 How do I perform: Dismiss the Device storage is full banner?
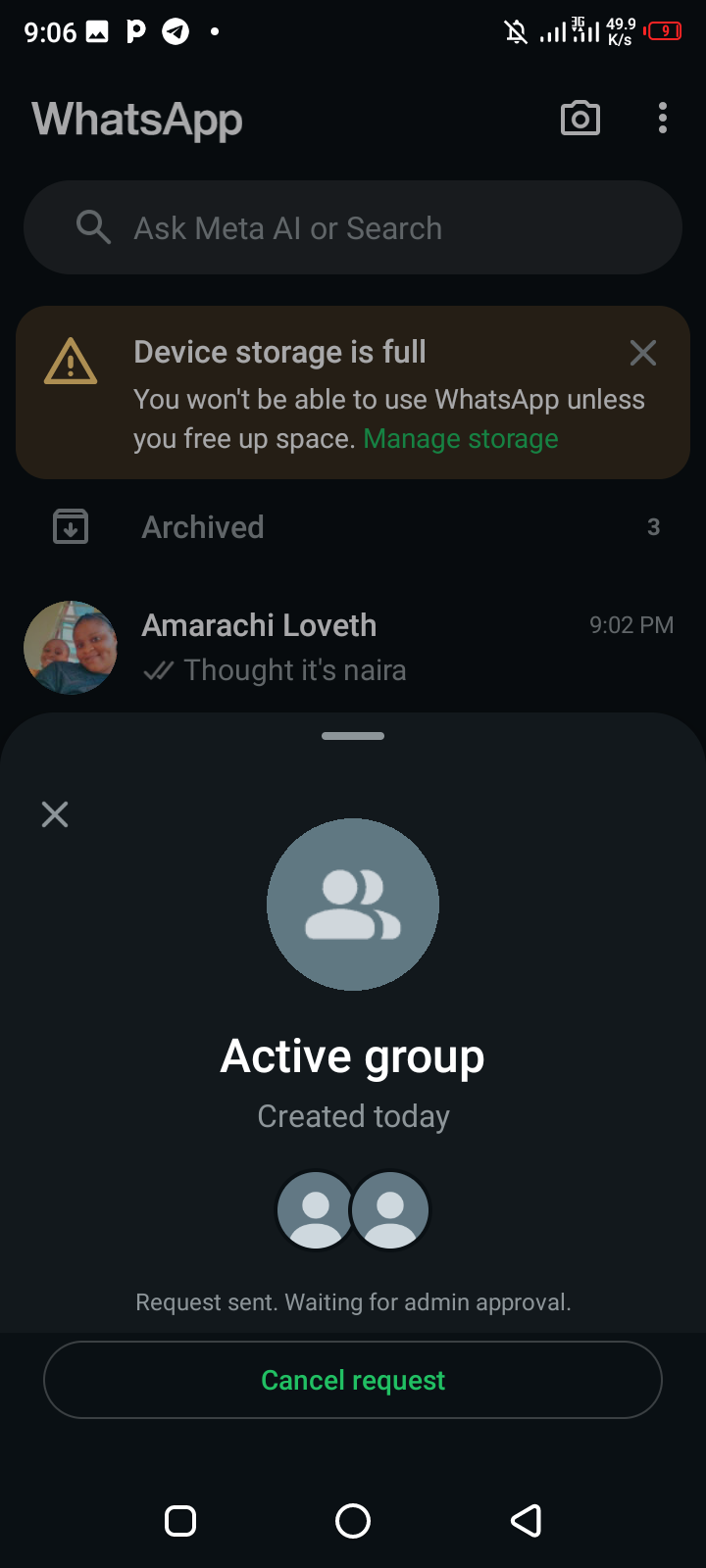coord(643,353)
